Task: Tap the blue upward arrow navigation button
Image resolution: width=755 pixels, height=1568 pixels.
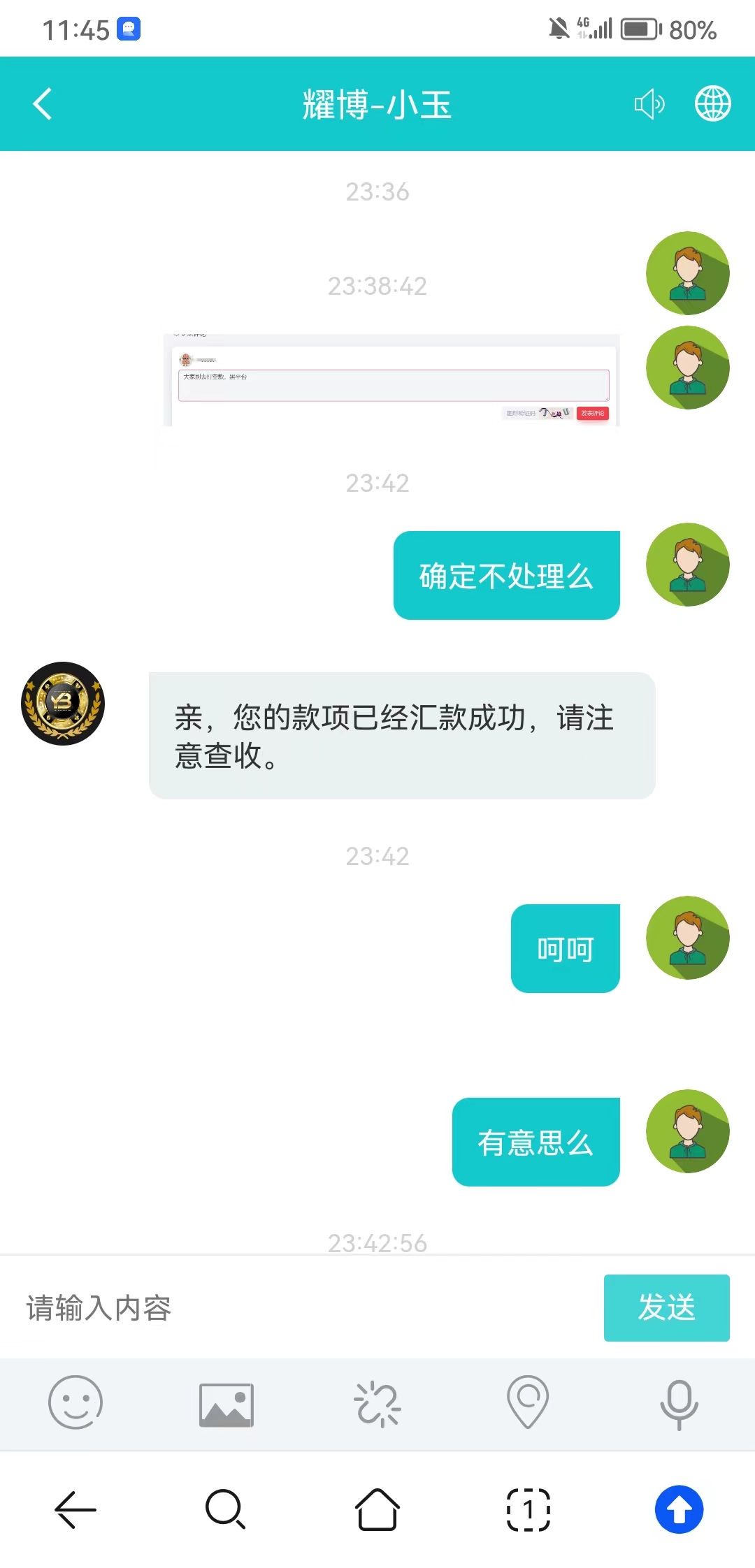Action: pos(679,1509)
